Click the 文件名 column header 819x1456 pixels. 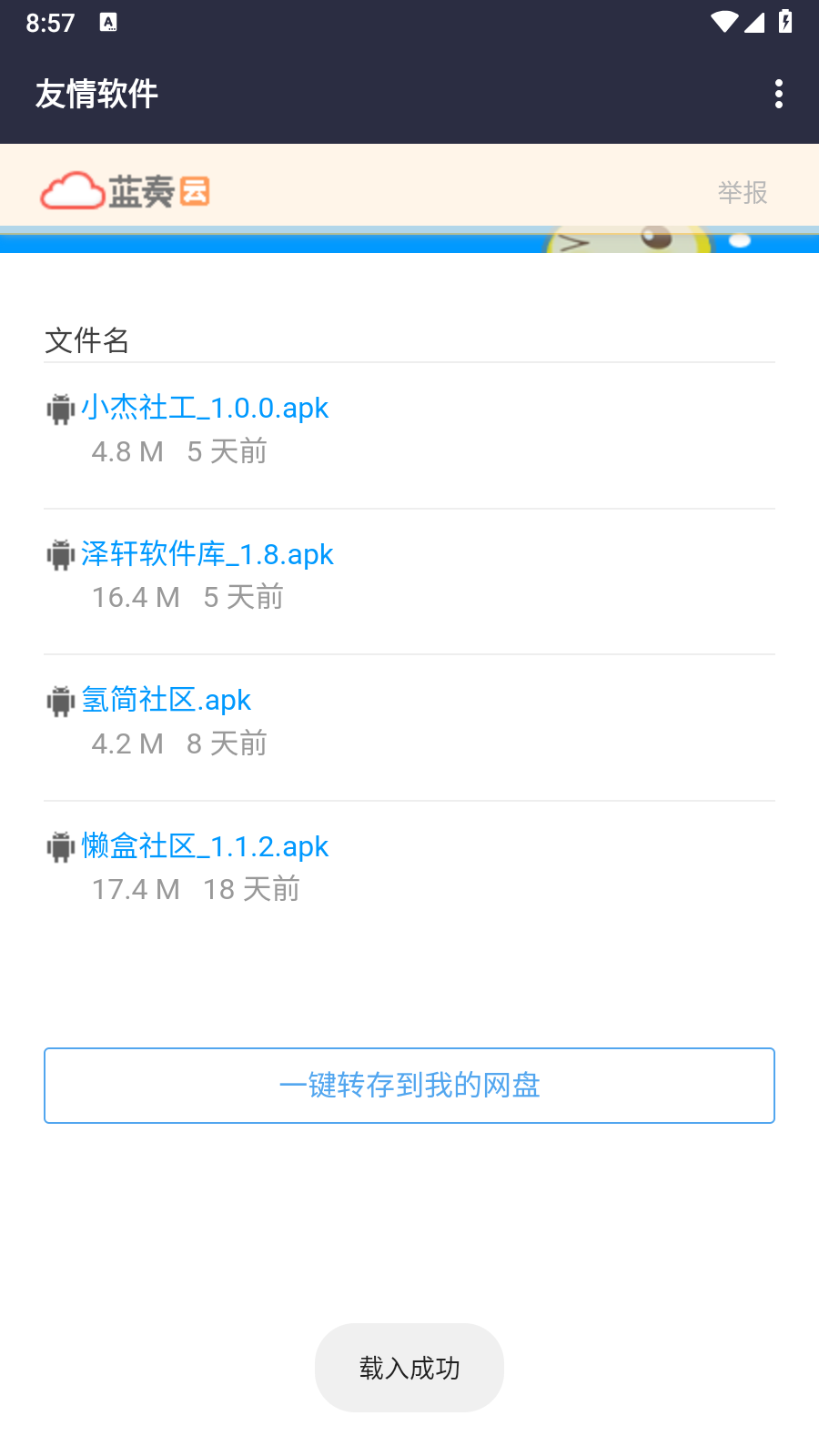(86, 341)
